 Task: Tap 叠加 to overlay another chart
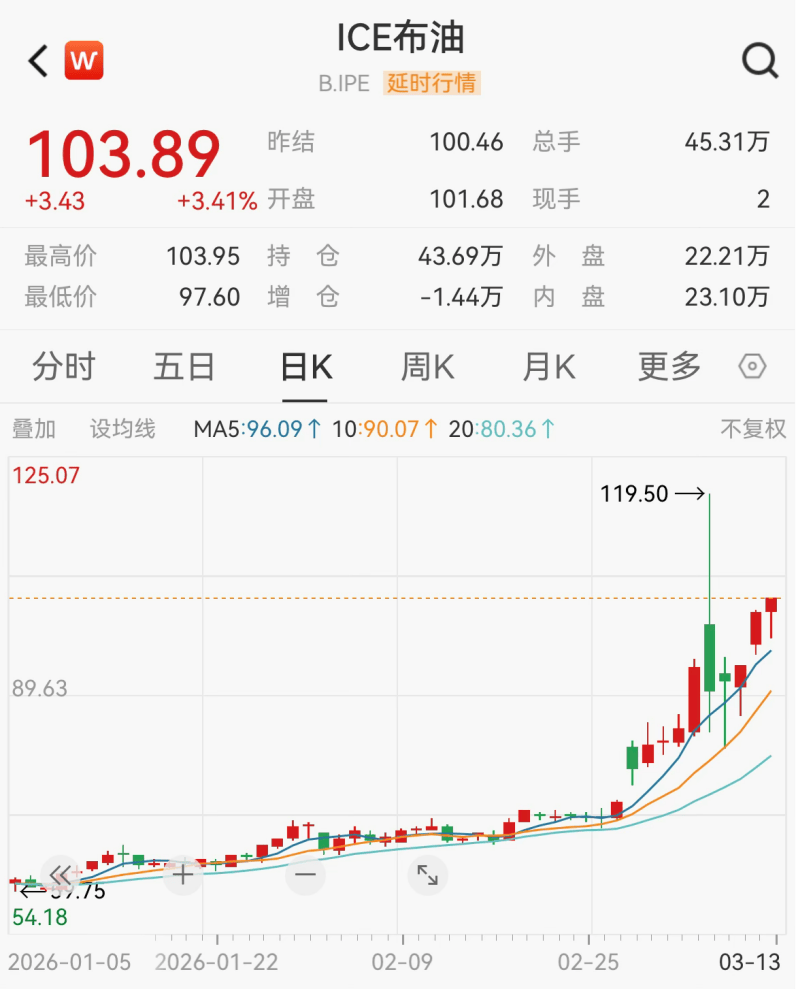coord(34,430)
